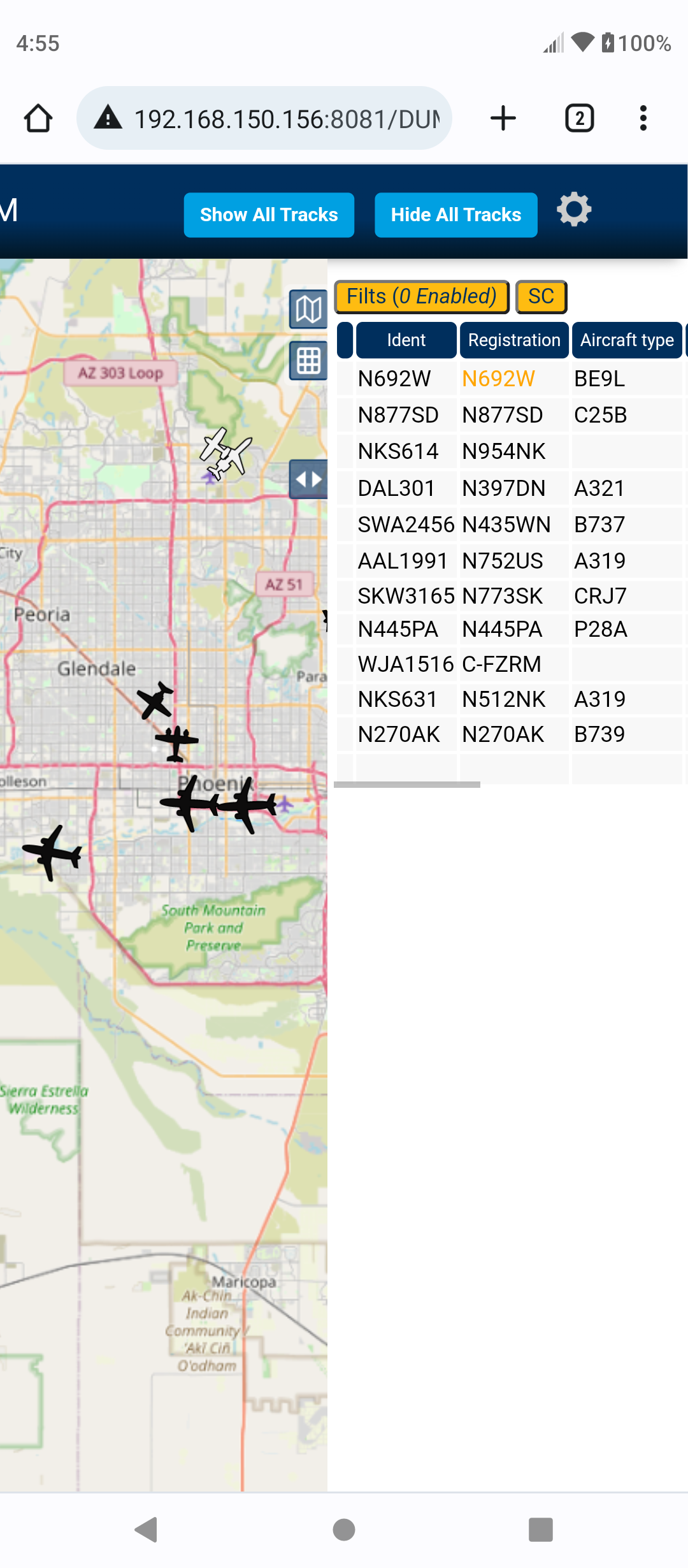Screen dimensions: 688x1568
Task: Open registration link N692W
Action: coord(498,379)
